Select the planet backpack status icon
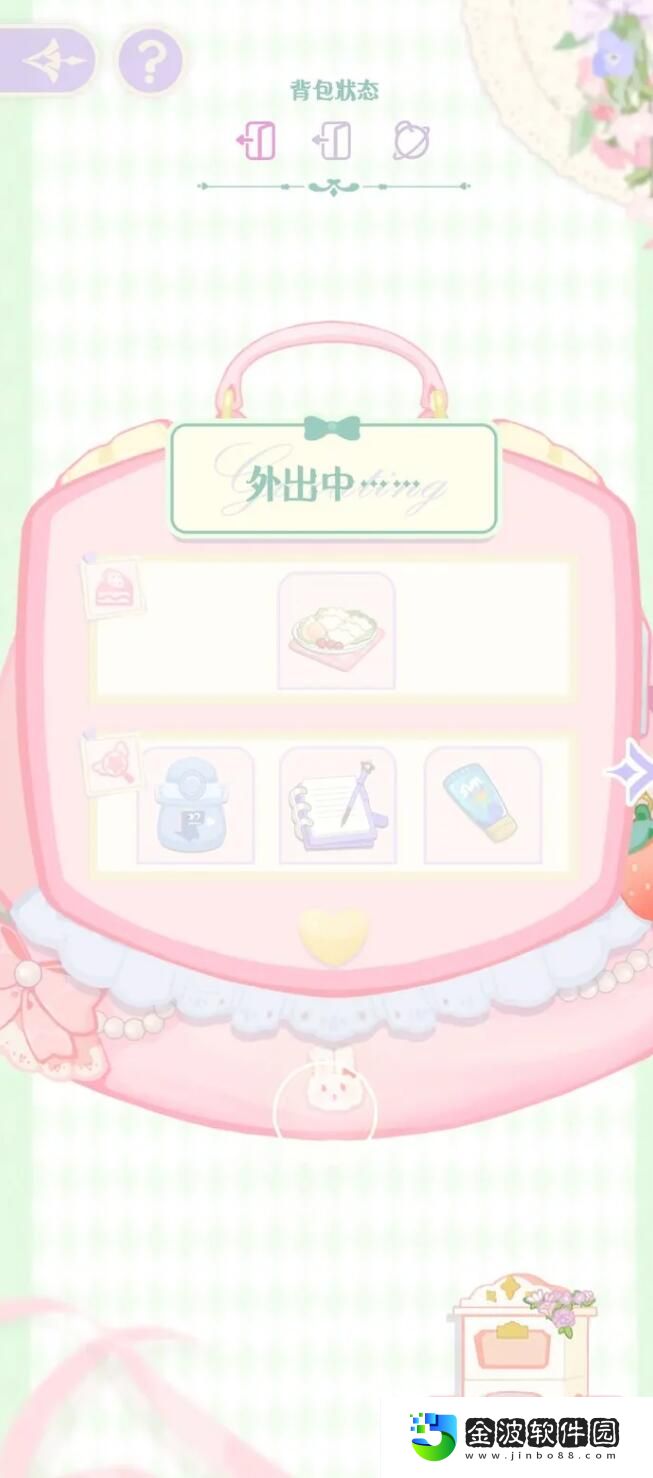653x1478 pixels. 410,141
